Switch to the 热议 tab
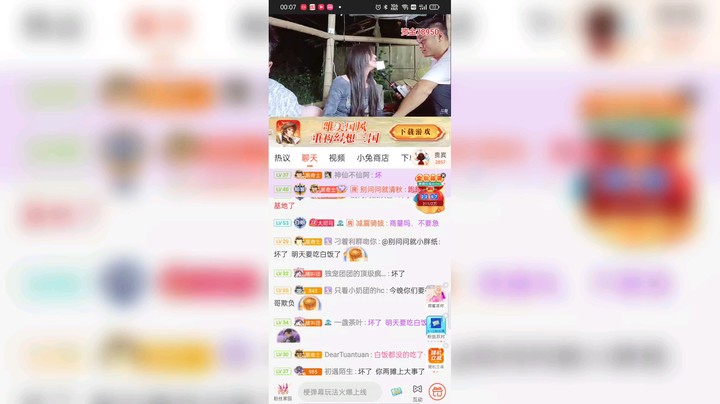The image size is (720, 404). pyautogui.click(x=282, y=158)
